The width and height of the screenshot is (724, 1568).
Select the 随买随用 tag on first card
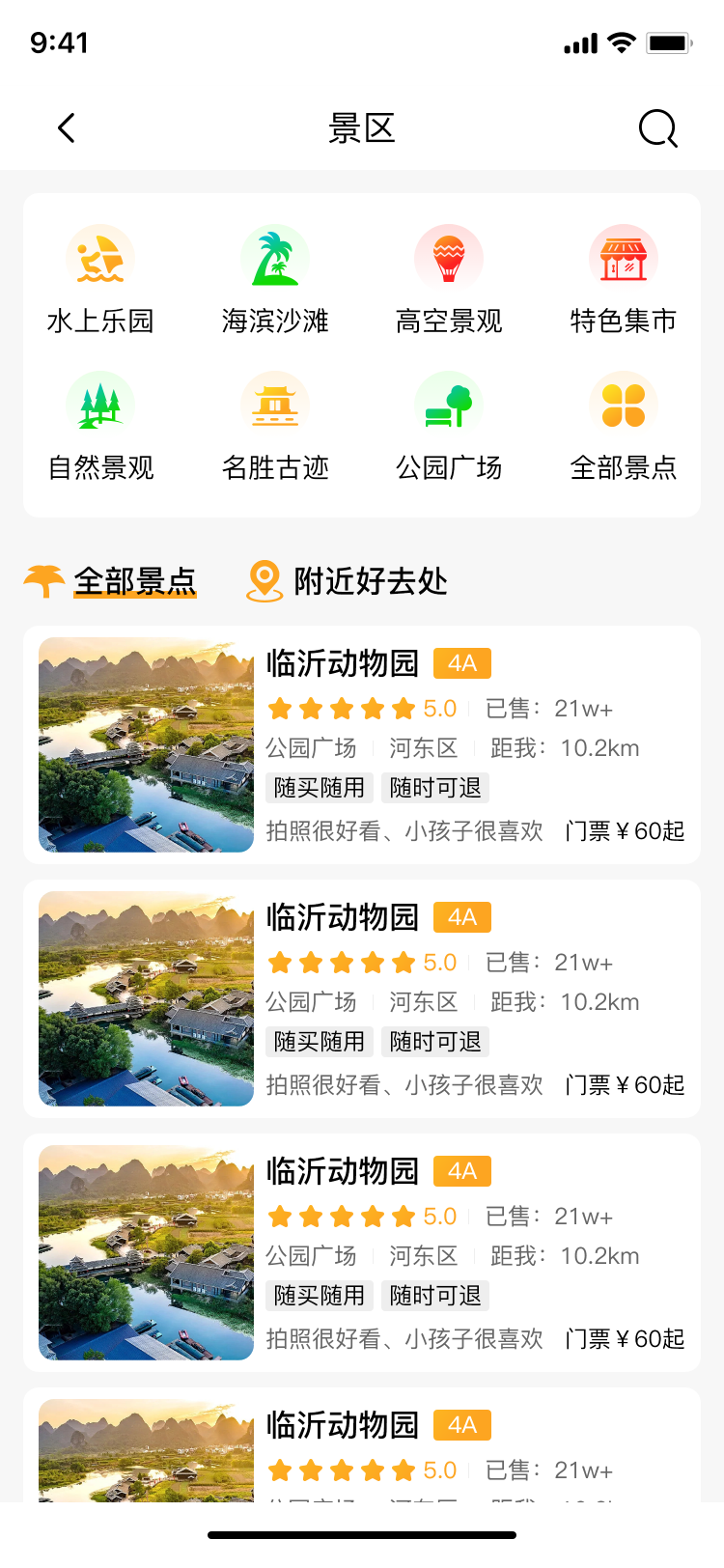tap(319, 788)
